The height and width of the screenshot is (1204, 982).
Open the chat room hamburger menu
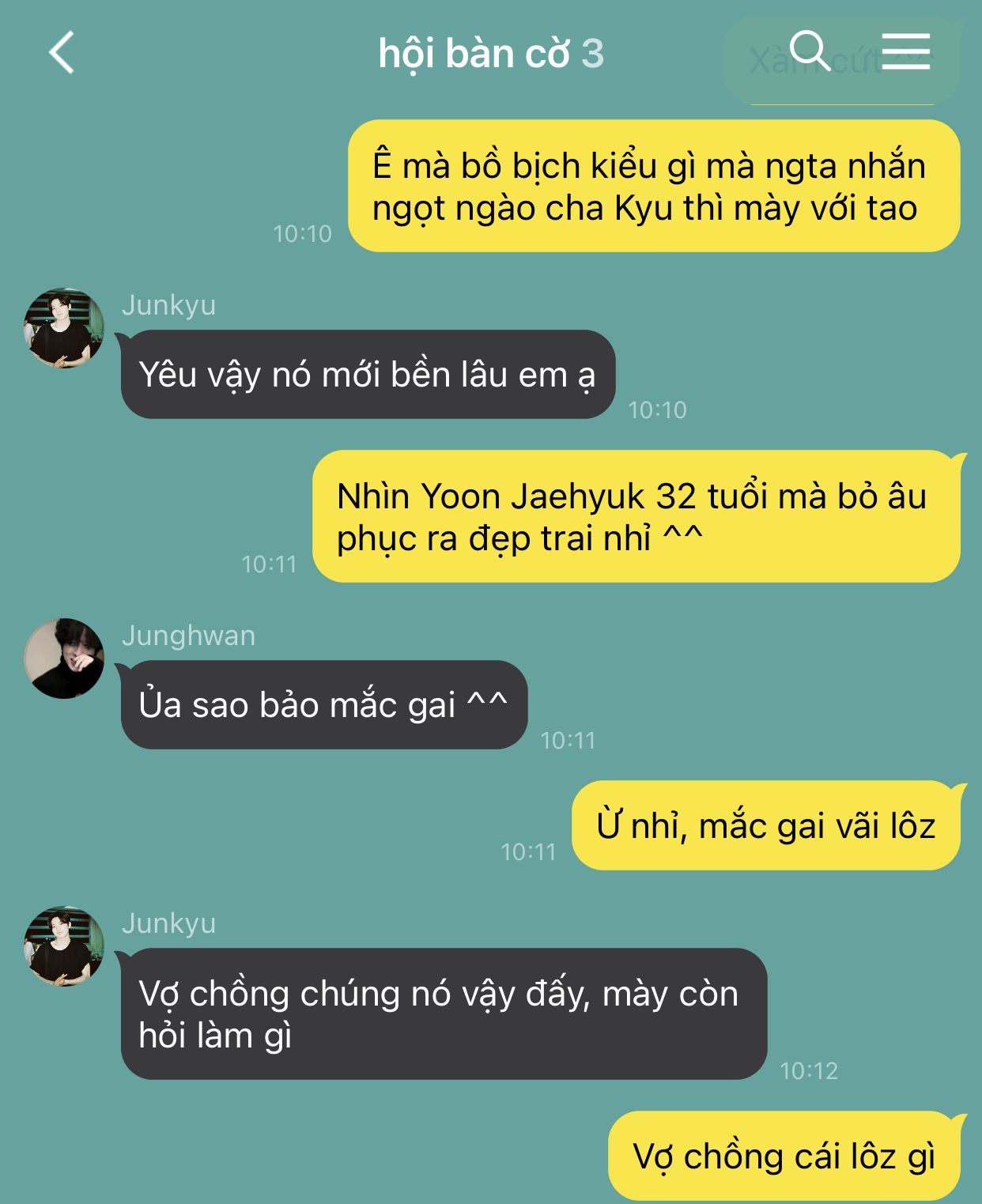tap(905, 51)
